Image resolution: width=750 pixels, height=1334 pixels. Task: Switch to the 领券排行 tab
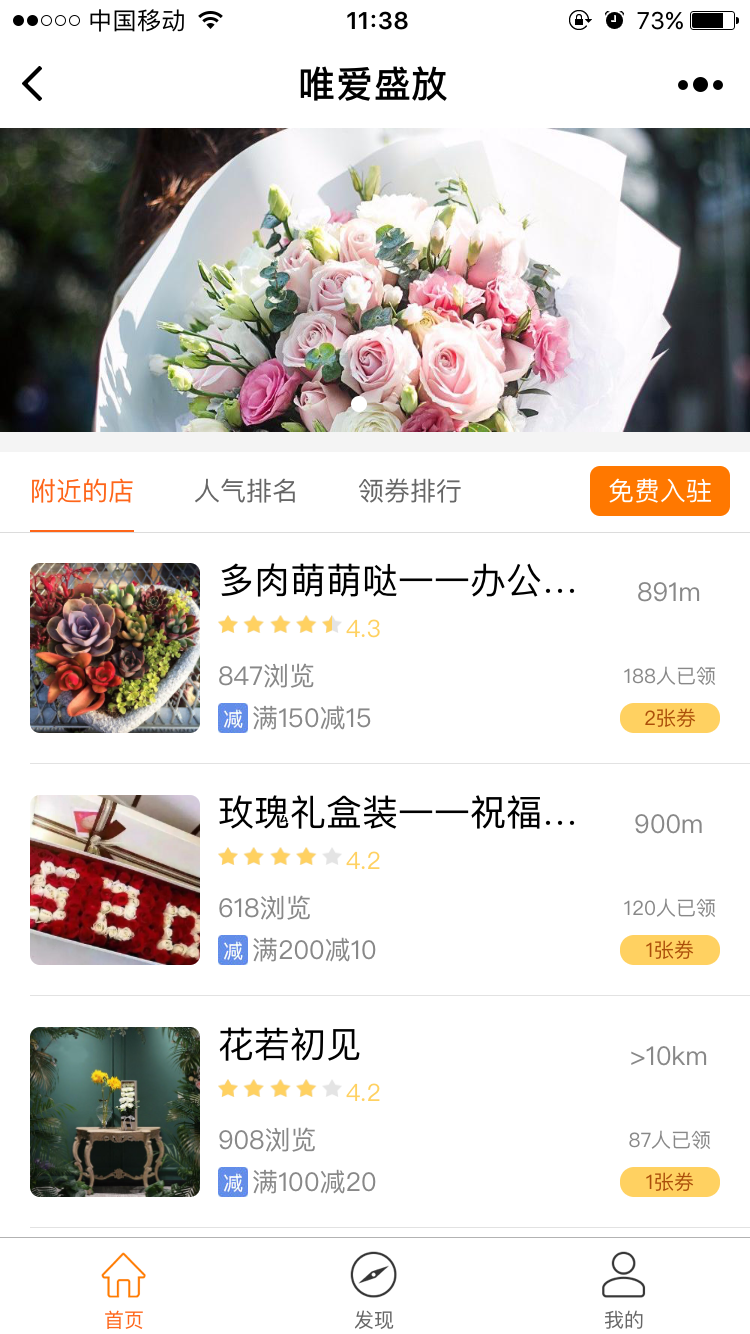[x=409, y=491]
